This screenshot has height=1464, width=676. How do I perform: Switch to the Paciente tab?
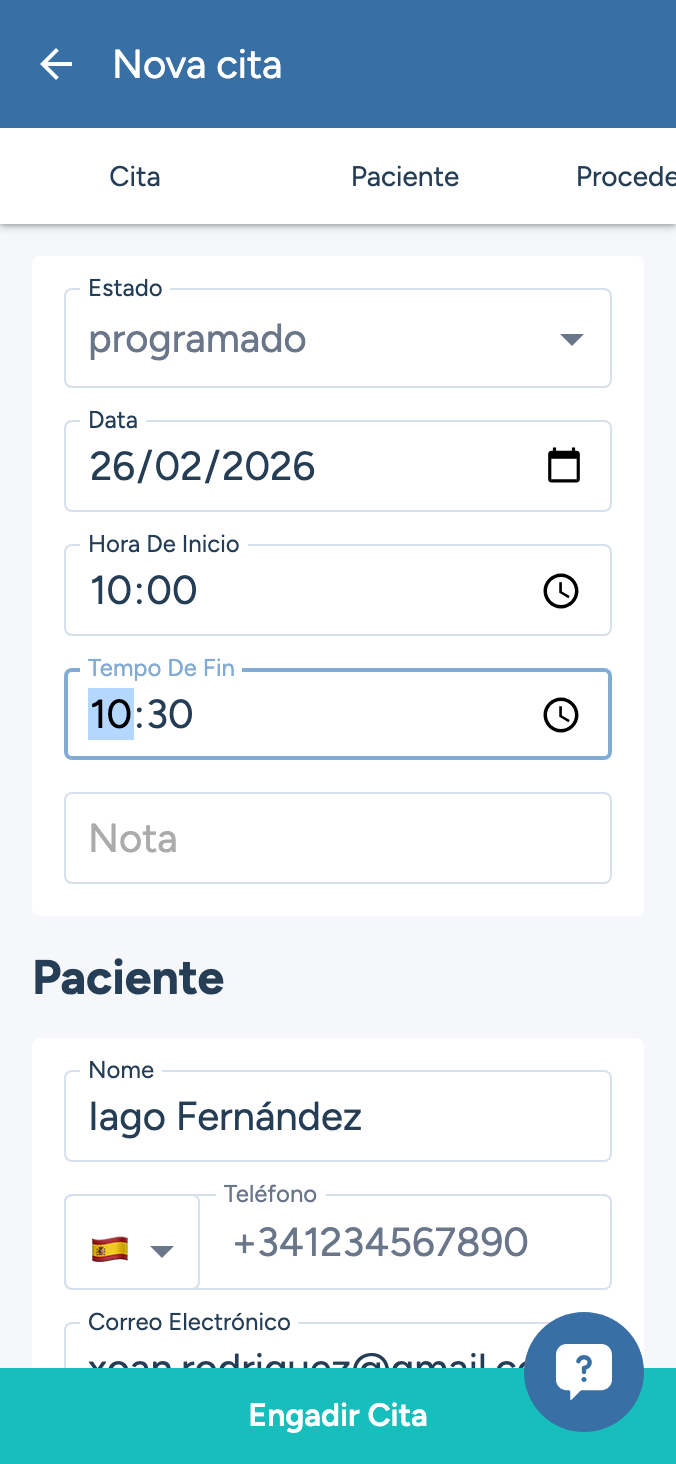[405, 177]
